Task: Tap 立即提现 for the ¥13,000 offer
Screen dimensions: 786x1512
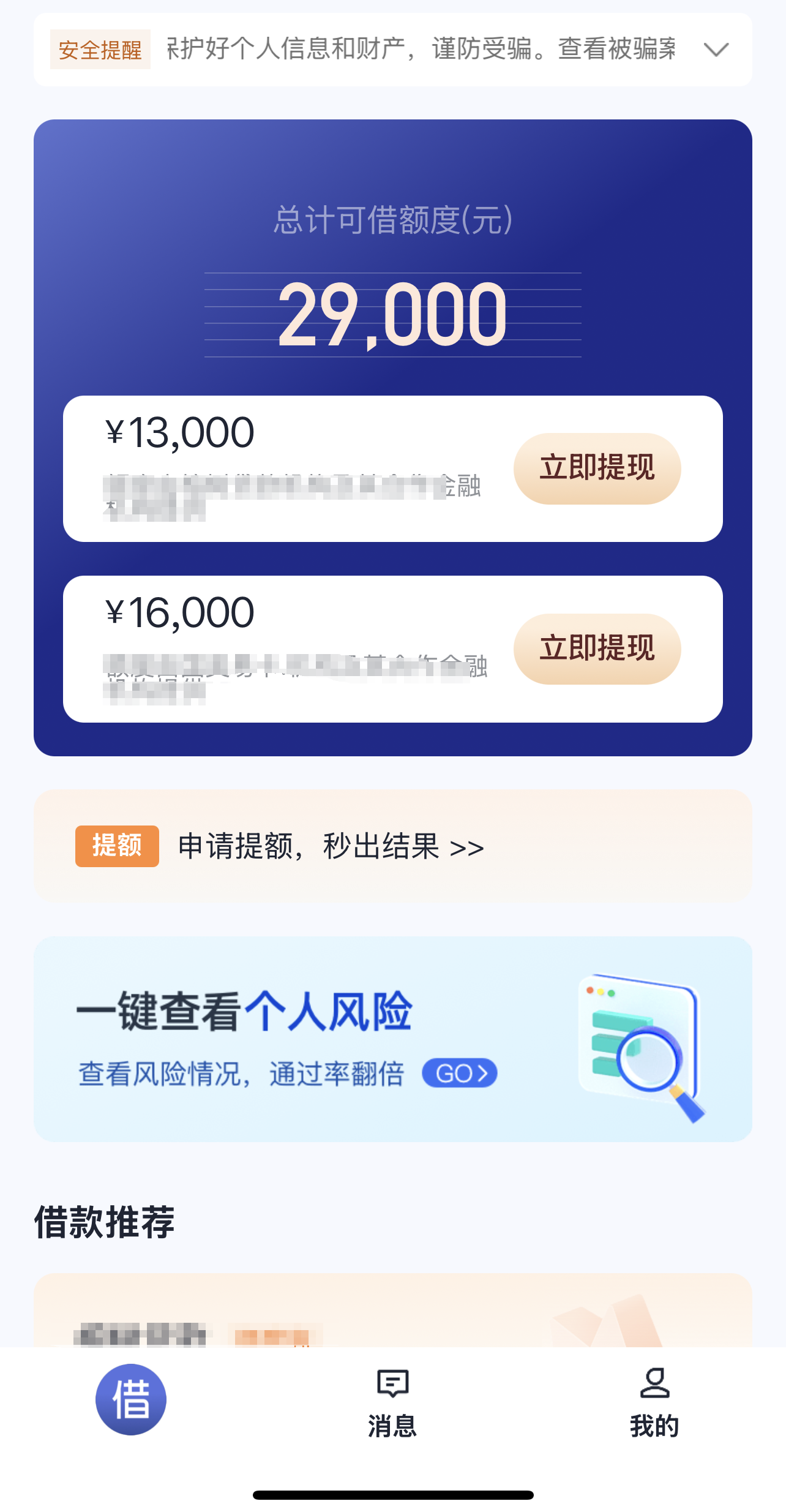Action: pos(597,468)
